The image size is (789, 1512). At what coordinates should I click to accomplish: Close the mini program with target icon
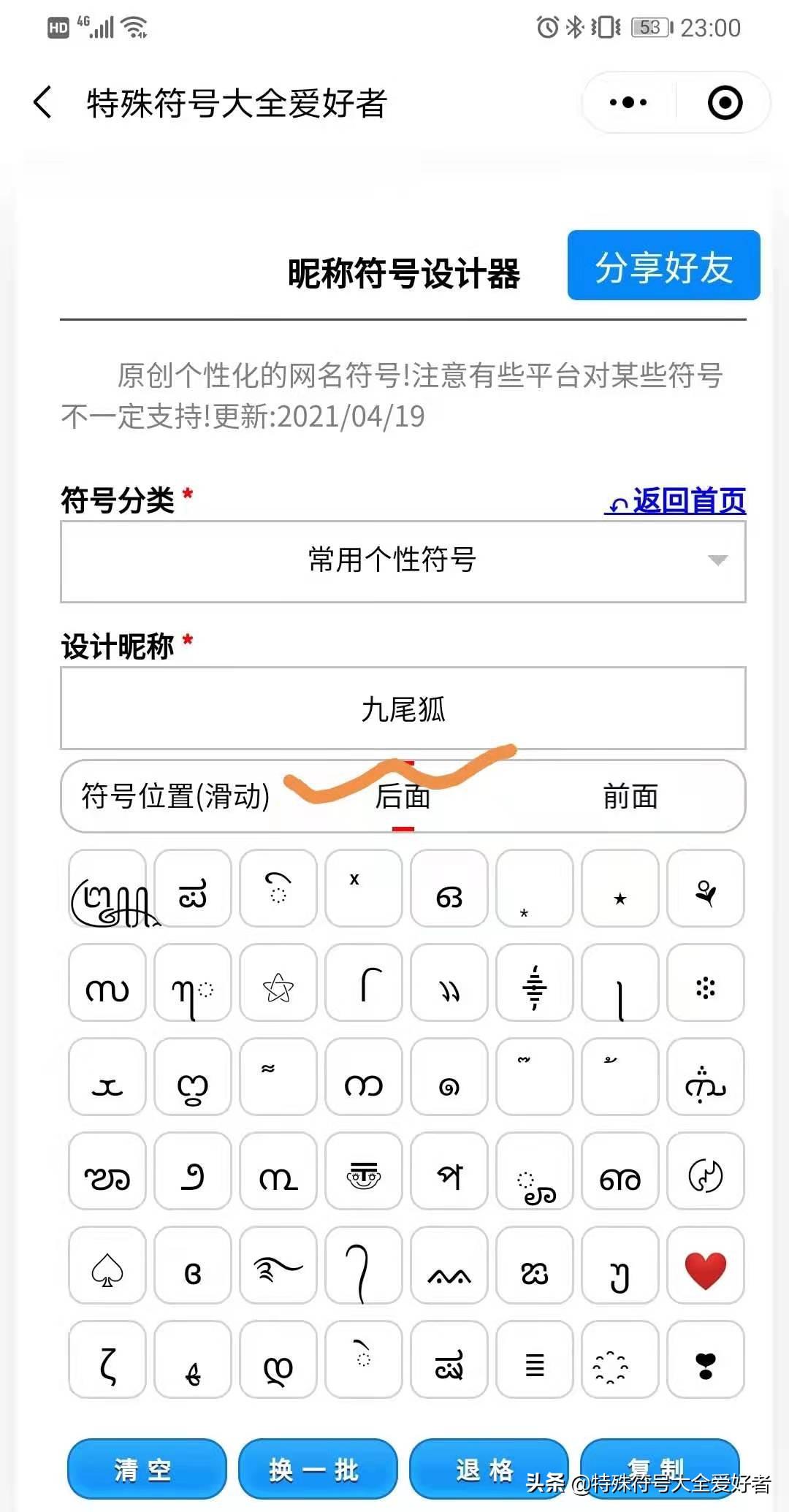[725, 102]
